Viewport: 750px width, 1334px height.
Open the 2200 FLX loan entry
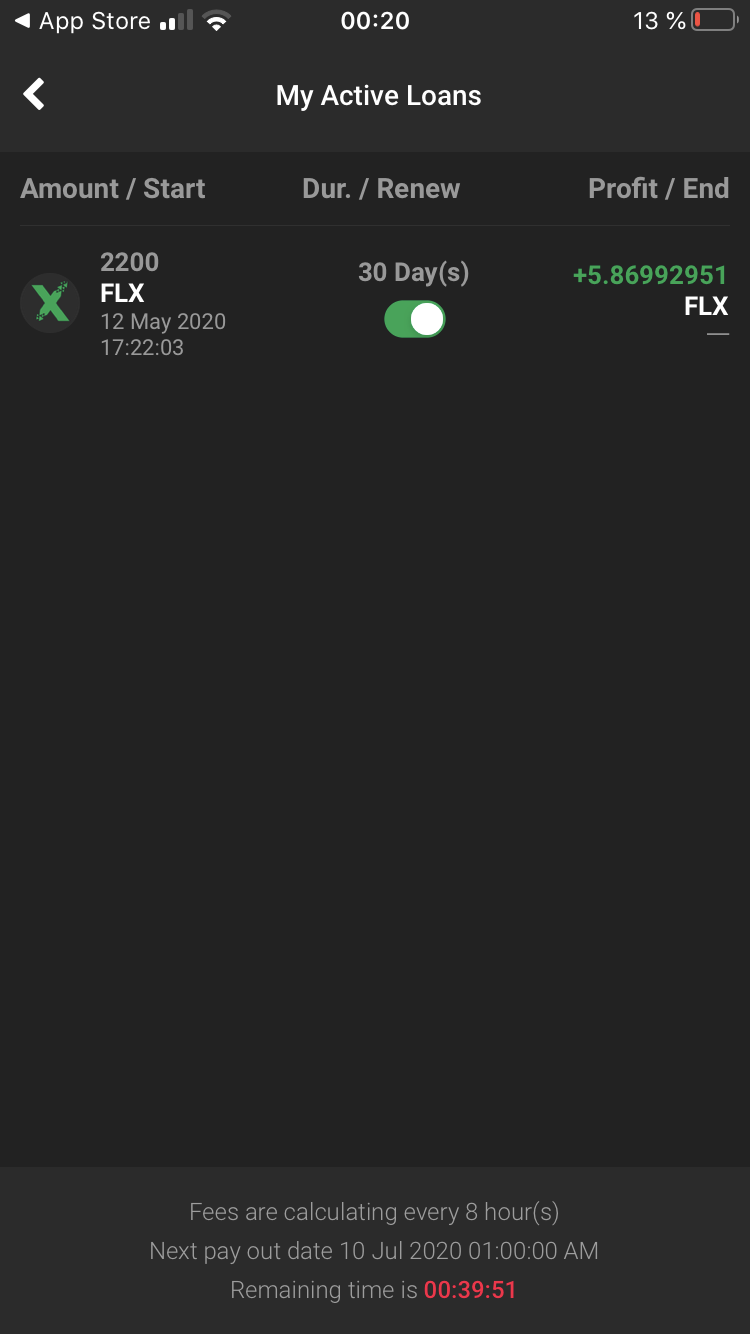[x=375, y=304]
